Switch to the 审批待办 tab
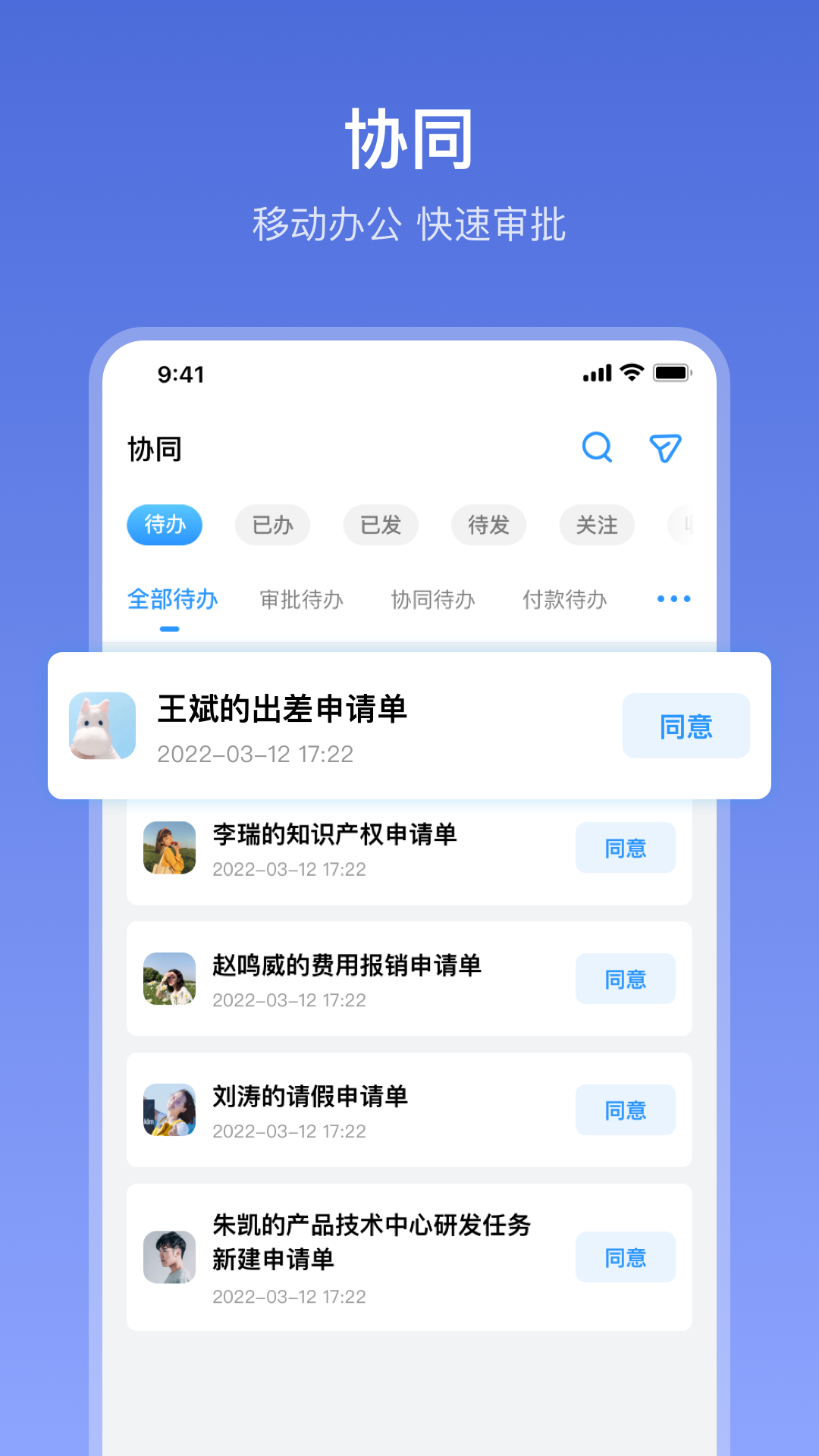 click(301, 598)
